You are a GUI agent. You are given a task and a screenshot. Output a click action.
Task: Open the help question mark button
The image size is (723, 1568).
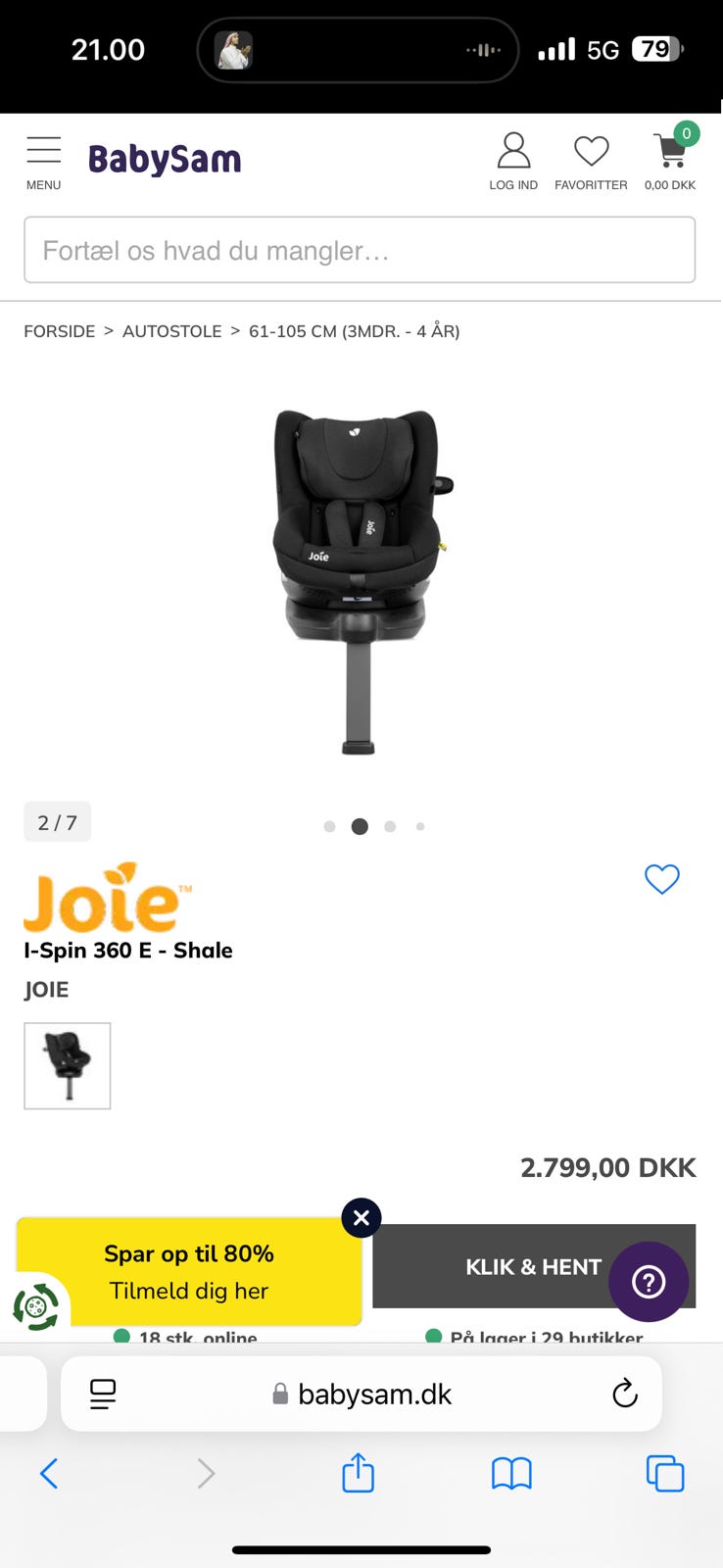(x=649, y=1281)
